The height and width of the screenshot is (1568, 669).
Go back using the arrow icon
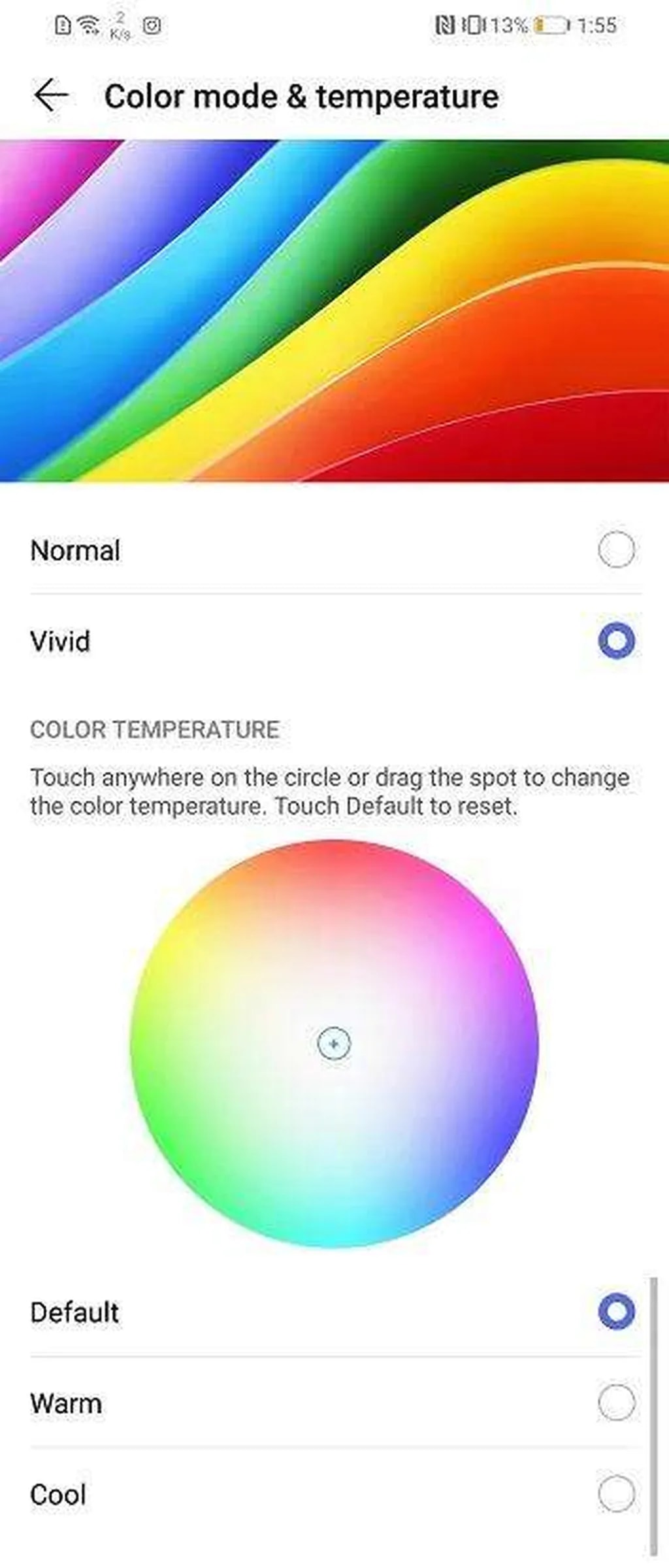(51, 96)
